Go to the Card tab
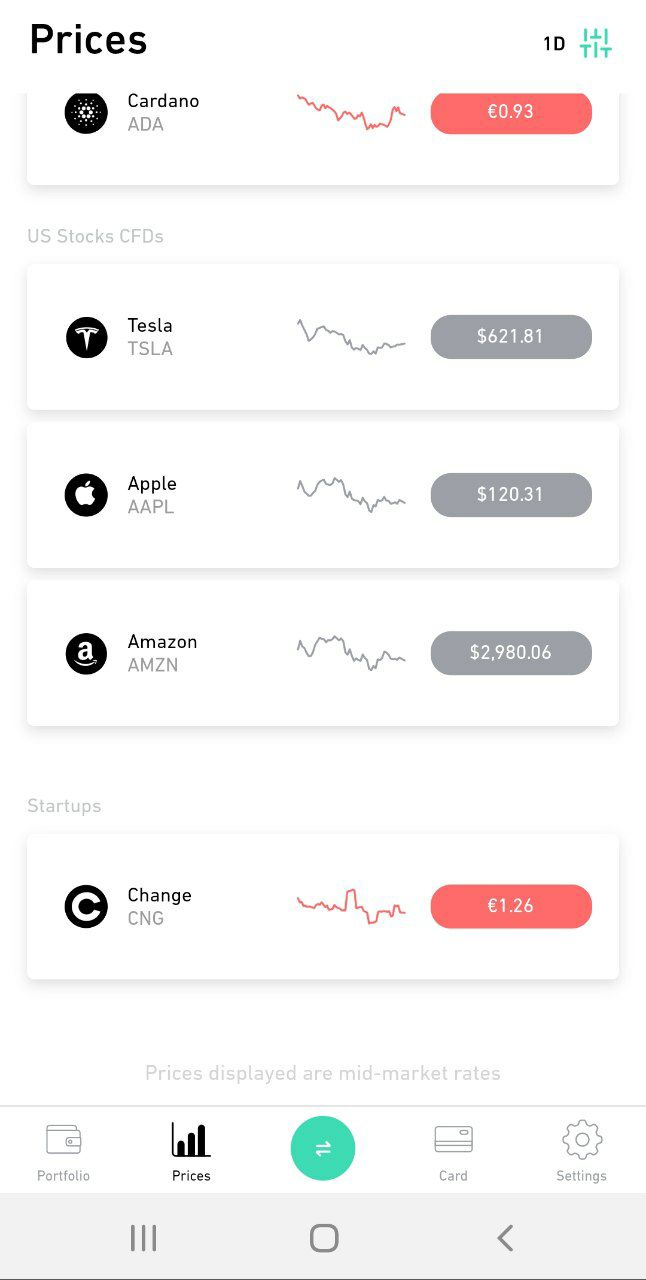Image resolution: width=646 pixels, height=1280 pixels. tap(453, 1151)
